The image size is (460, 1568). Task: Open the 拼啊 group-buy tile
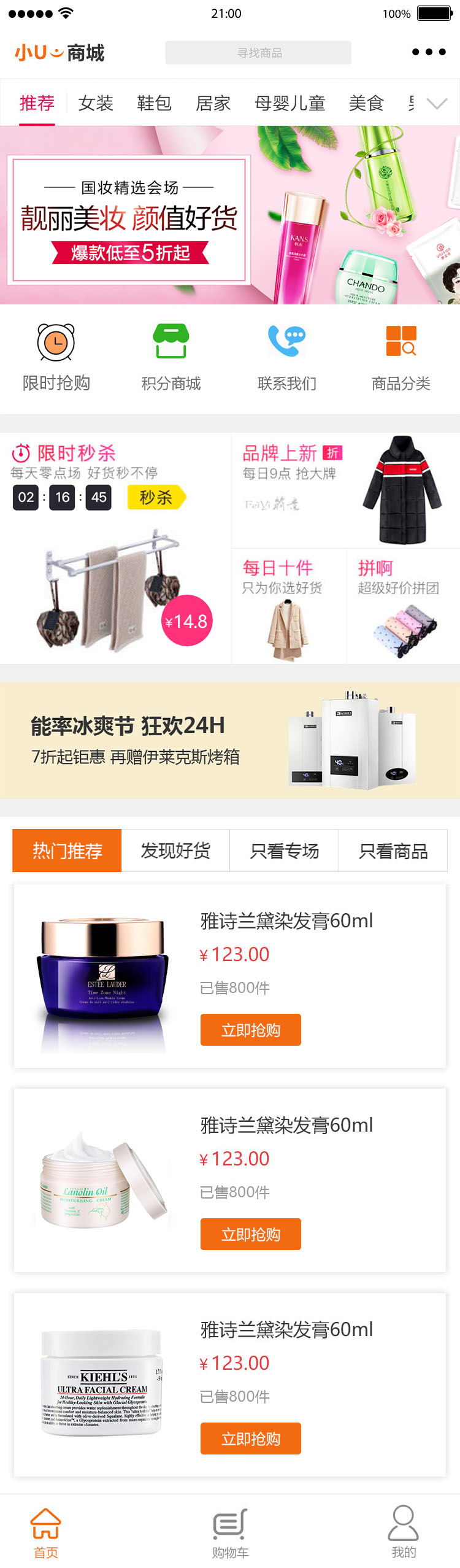(403, 605)
